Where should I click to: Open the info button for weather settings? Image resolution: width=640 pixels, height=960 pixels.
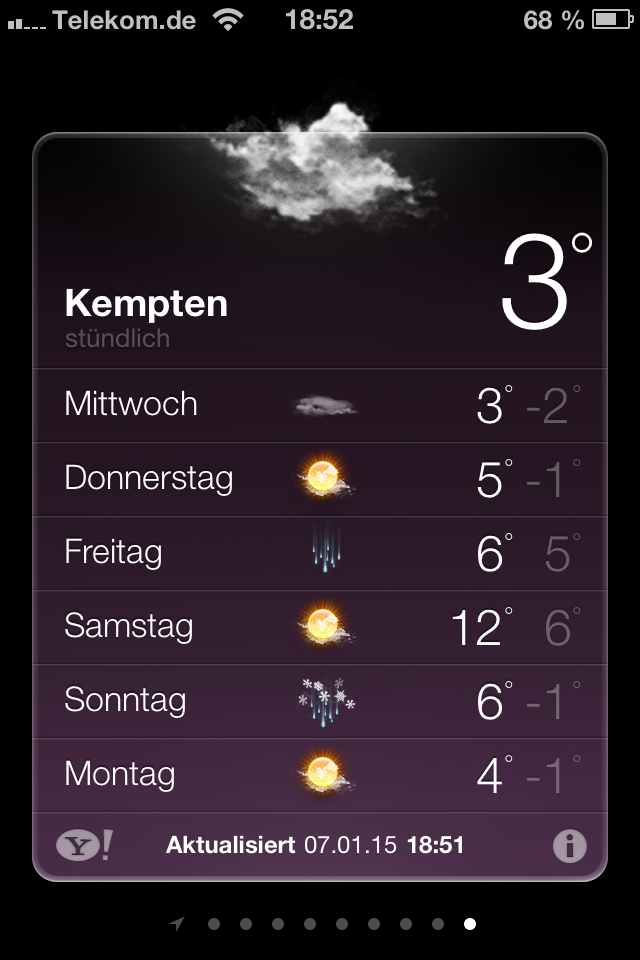coord(570,846)
